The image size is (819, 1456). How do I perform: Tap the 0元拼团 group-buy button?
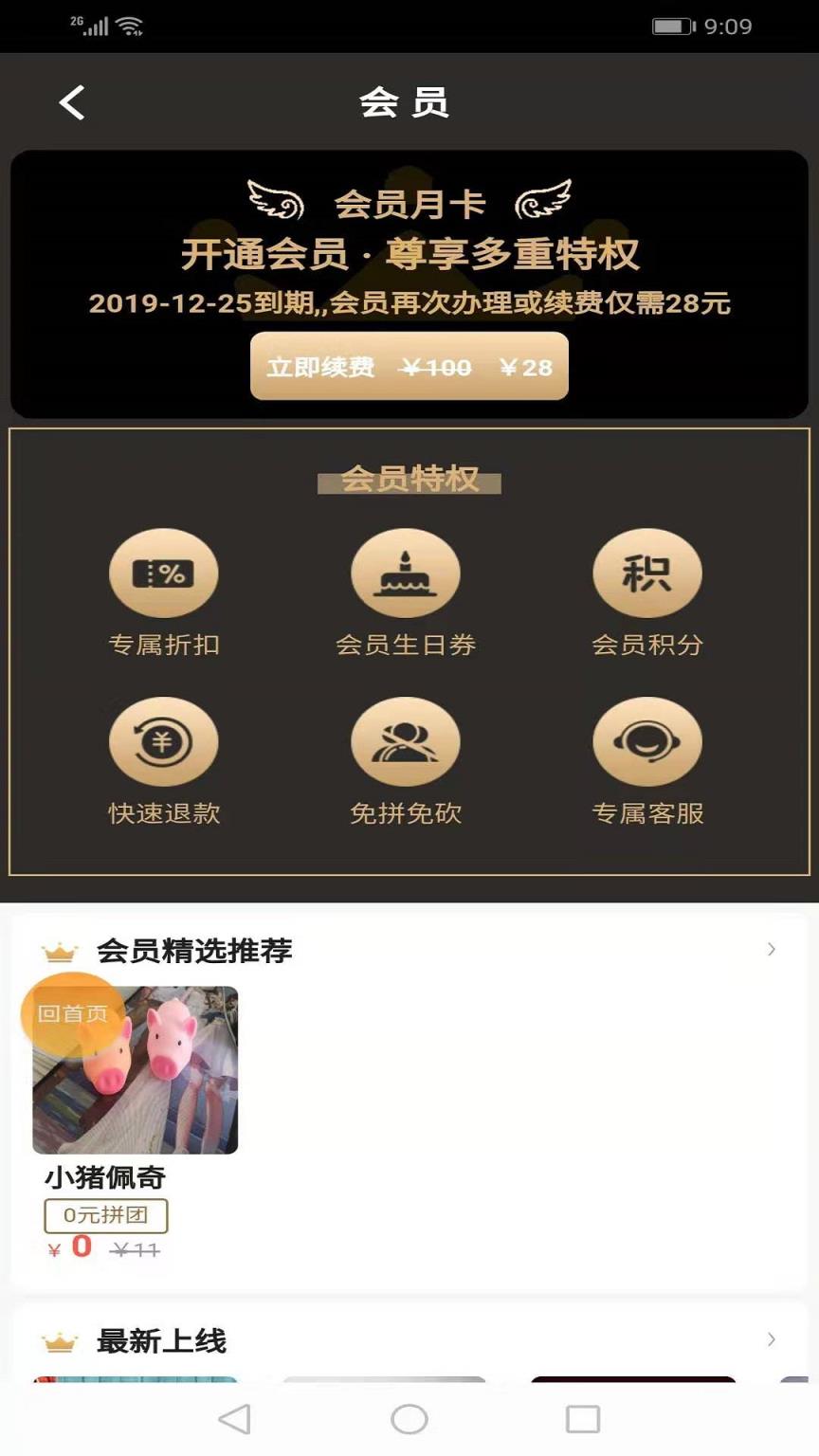(x=105, y=1216)
